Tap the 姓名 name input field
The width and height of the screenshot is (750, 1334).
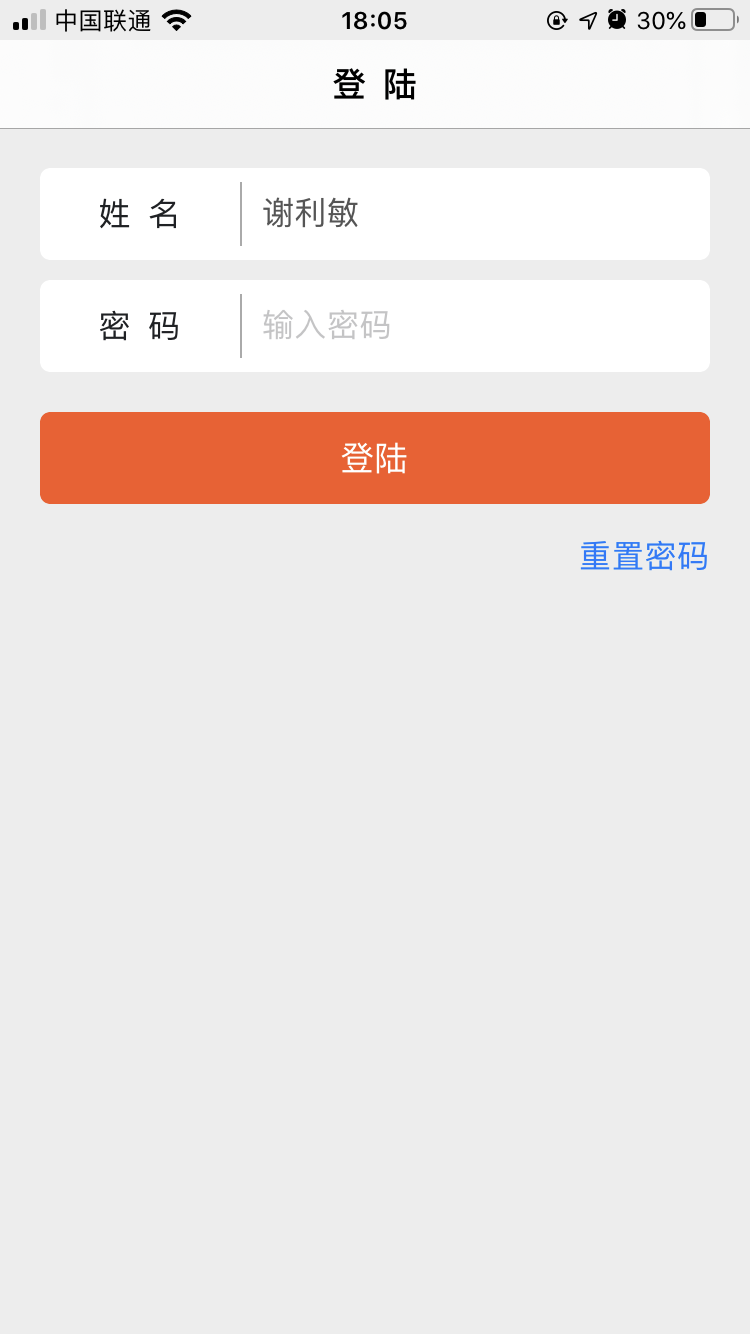pyautogui.click(x=475, y=214)
